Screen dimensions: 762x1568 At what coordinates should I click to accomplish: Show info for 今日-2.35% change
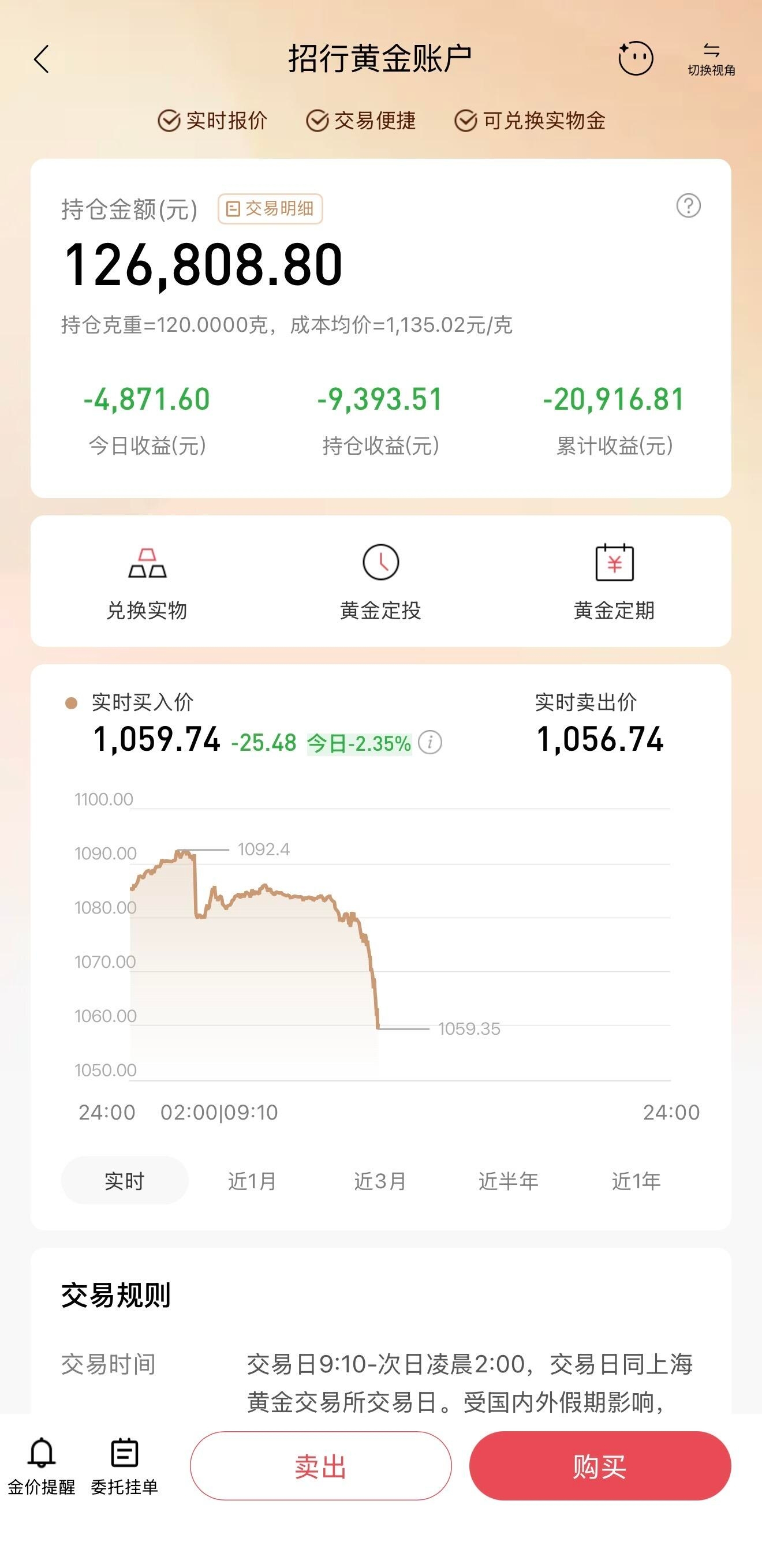pos(430,743)
